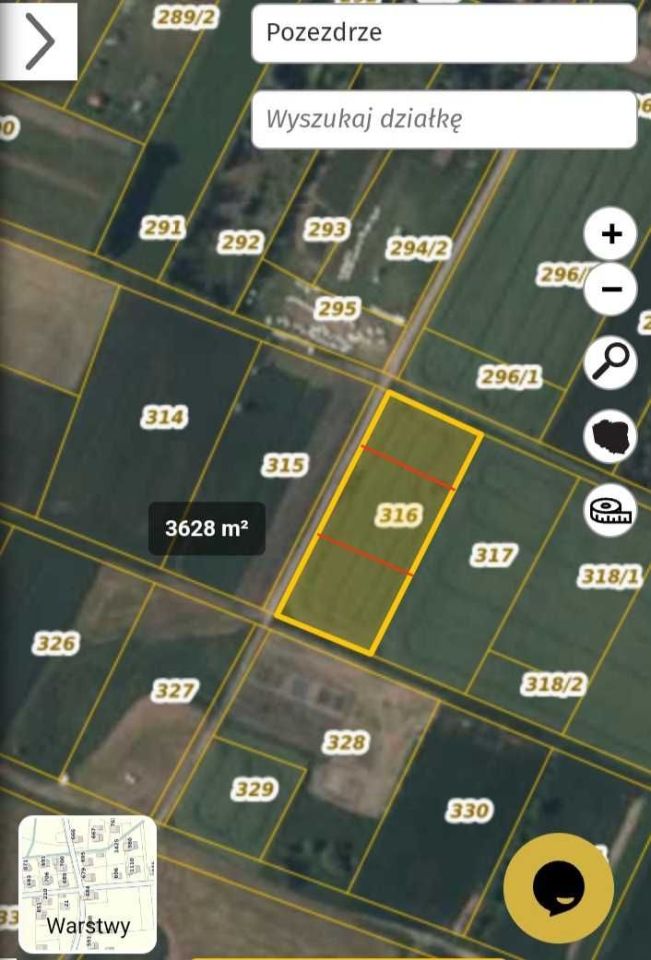Zoom out with the minus button
The height and width of the screenshot is (960, 651).
(610, 291)
